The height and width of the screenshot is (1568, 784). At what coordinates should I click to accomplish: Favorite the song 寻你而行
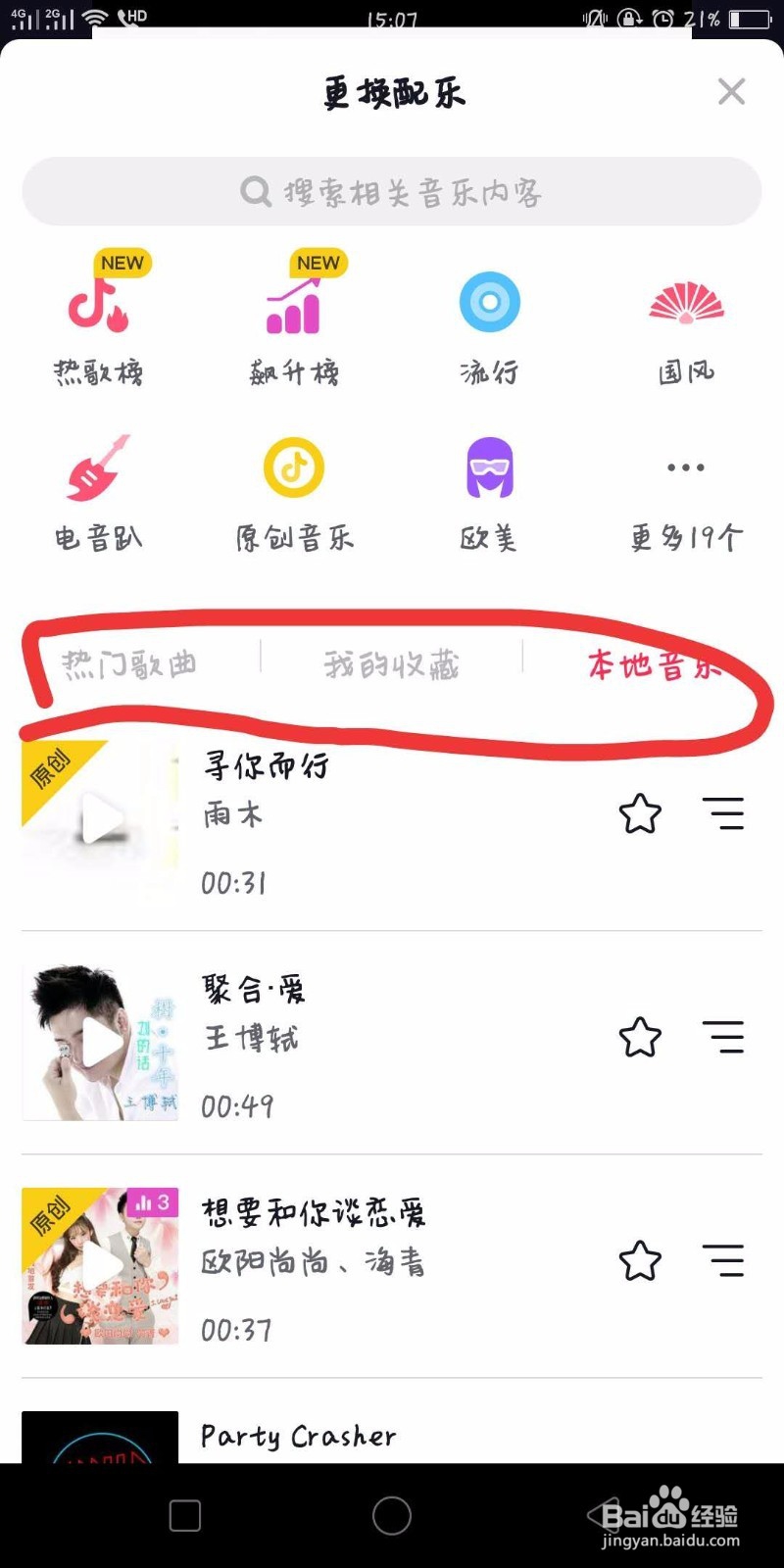(640, 814)
